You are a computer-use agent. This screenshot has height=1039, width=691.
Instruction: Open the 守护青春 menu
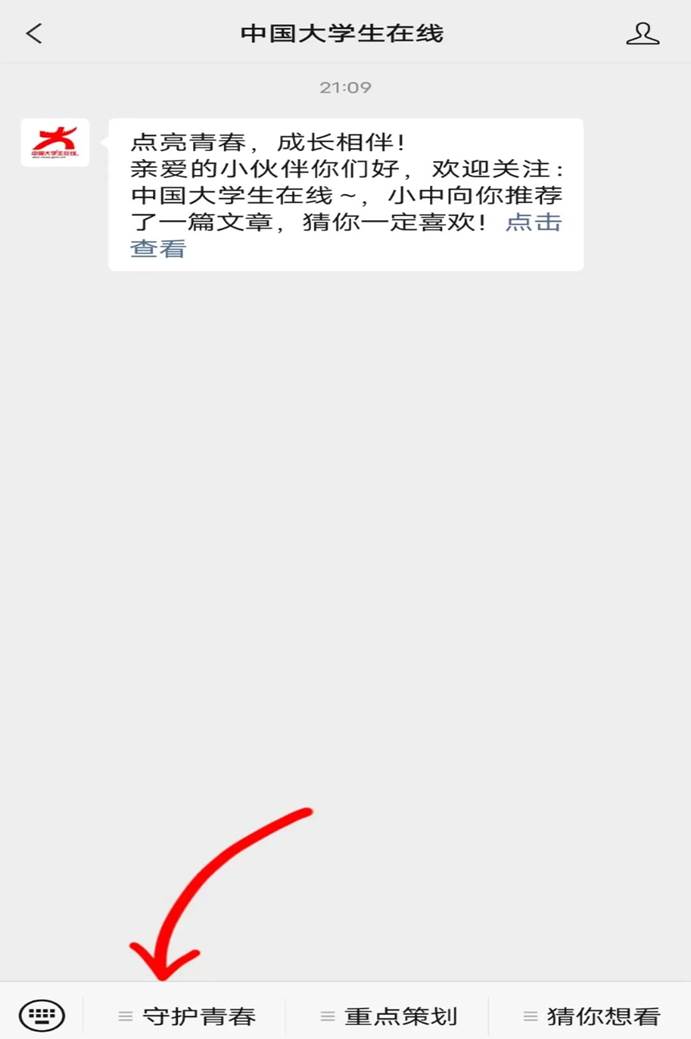coord(188,1016)
